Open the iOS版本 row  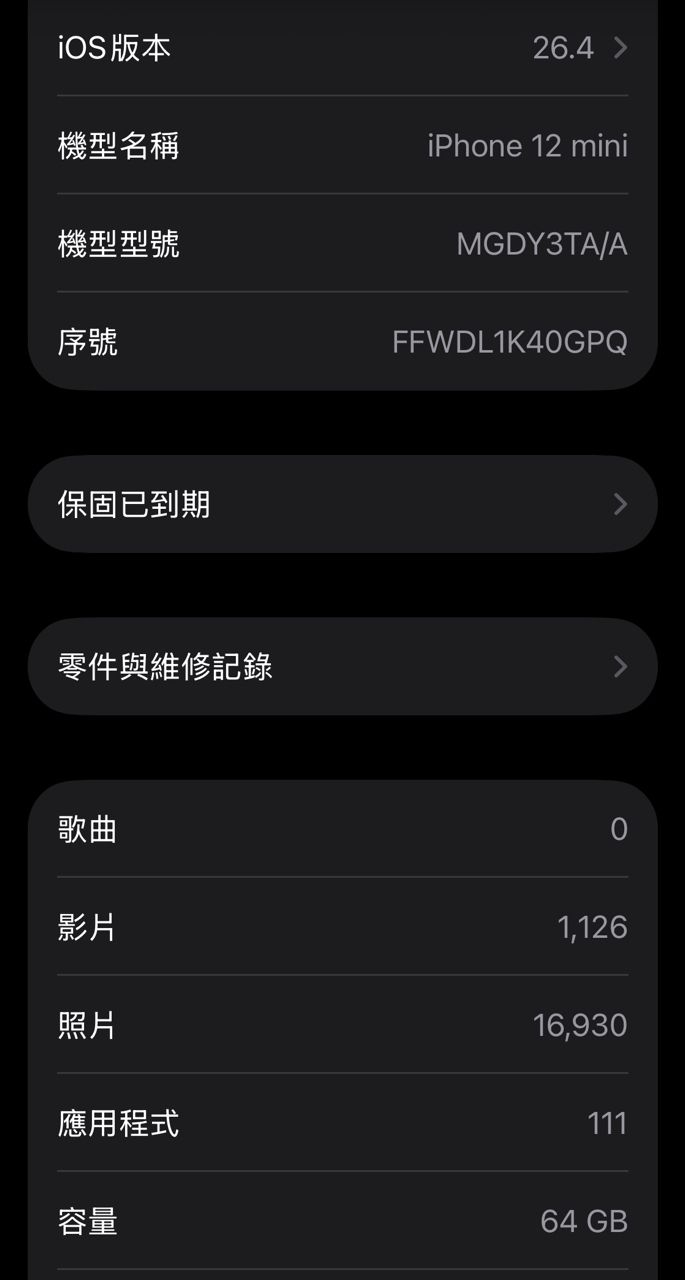[342, 48]
